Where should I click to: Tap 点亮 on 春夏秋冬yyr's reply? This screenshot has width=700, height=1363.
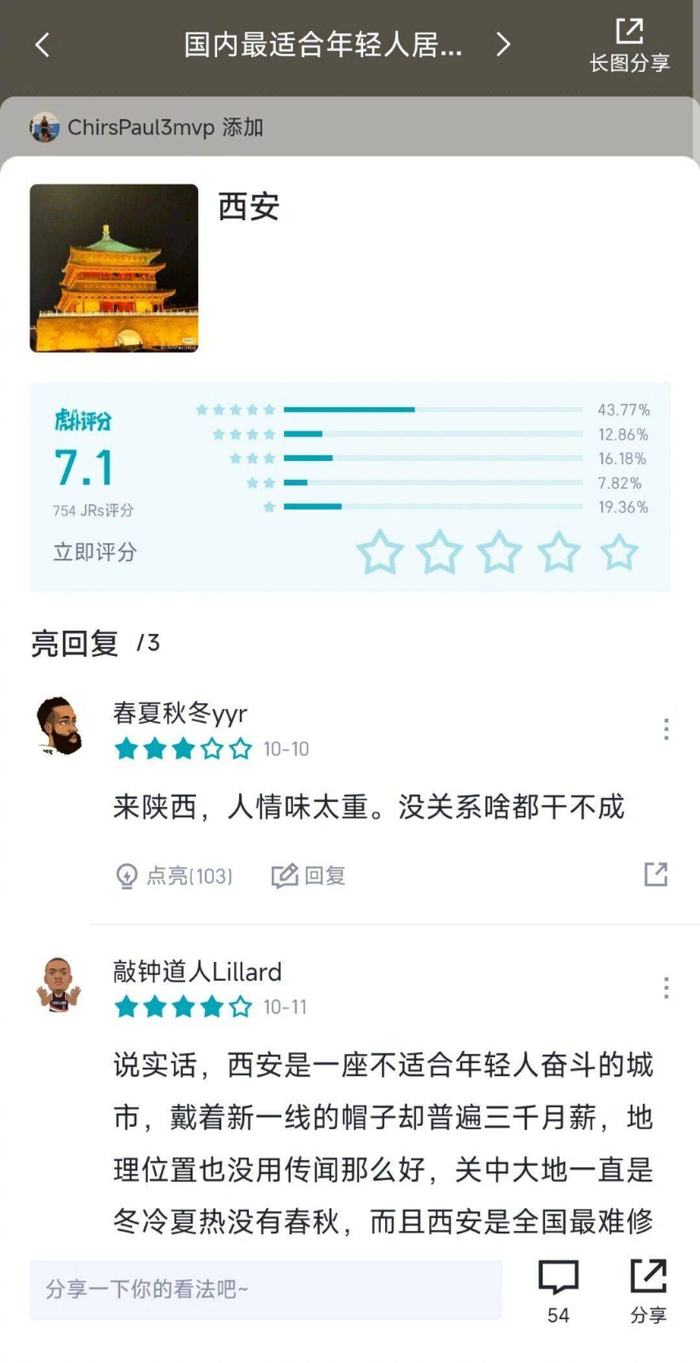point(175,876)
